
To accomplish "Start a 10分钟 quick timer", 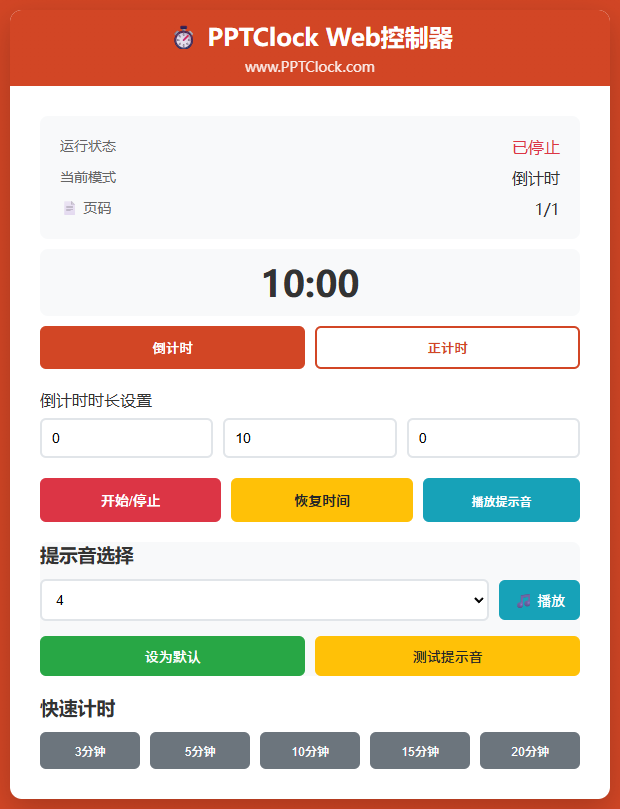I will (310, 751).
